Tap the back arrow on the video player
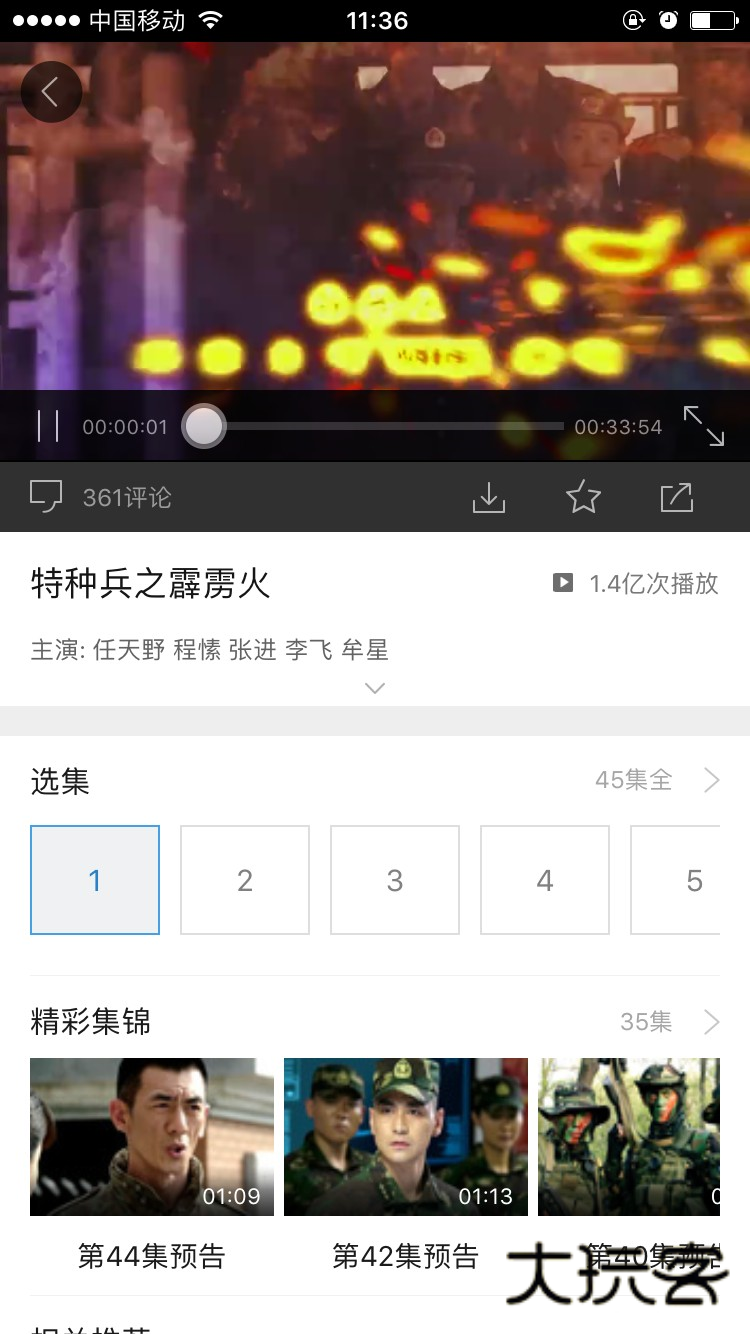The image size is (750, 1334). pos(51,91)
